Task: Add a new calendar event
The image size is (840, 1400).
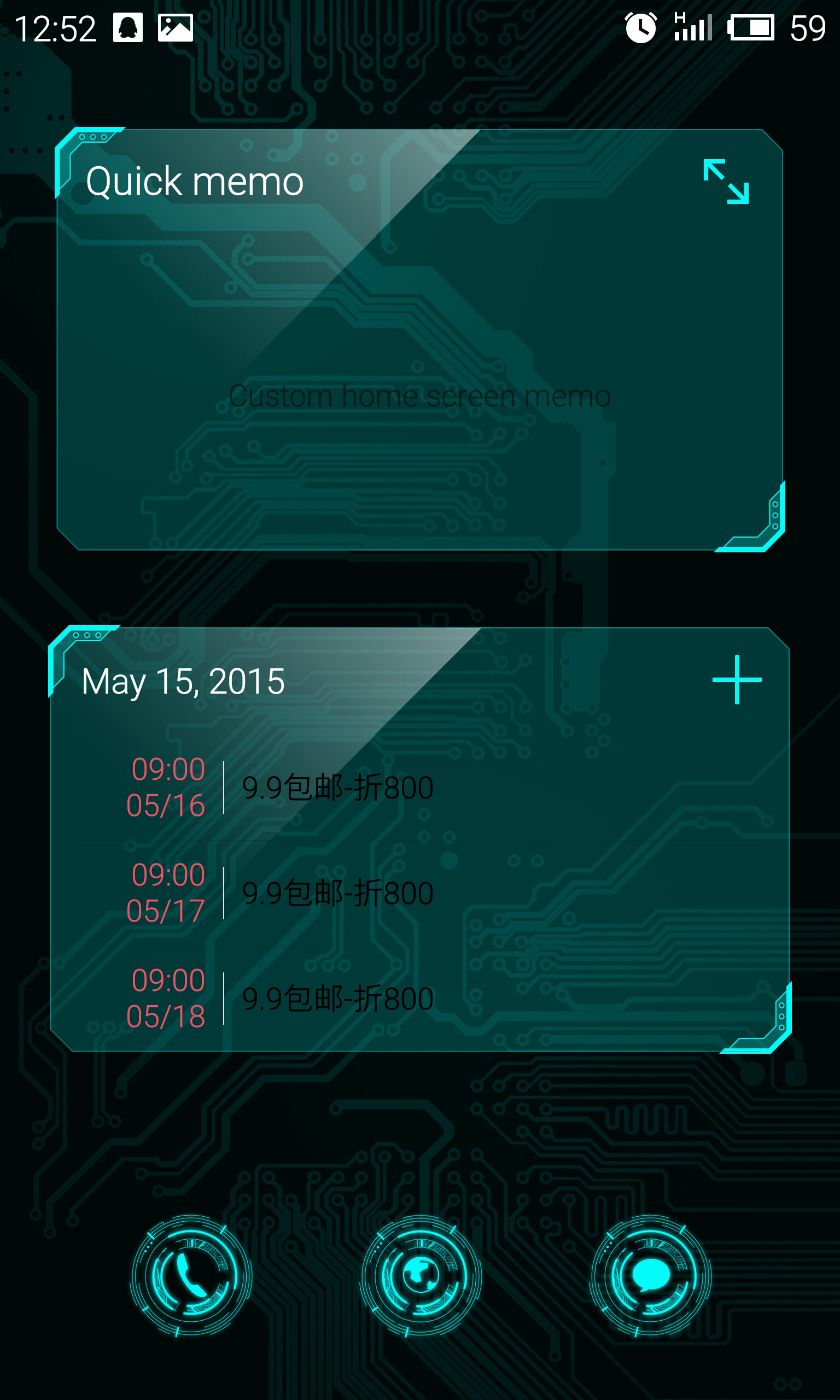Action: [x=737, y=680]
